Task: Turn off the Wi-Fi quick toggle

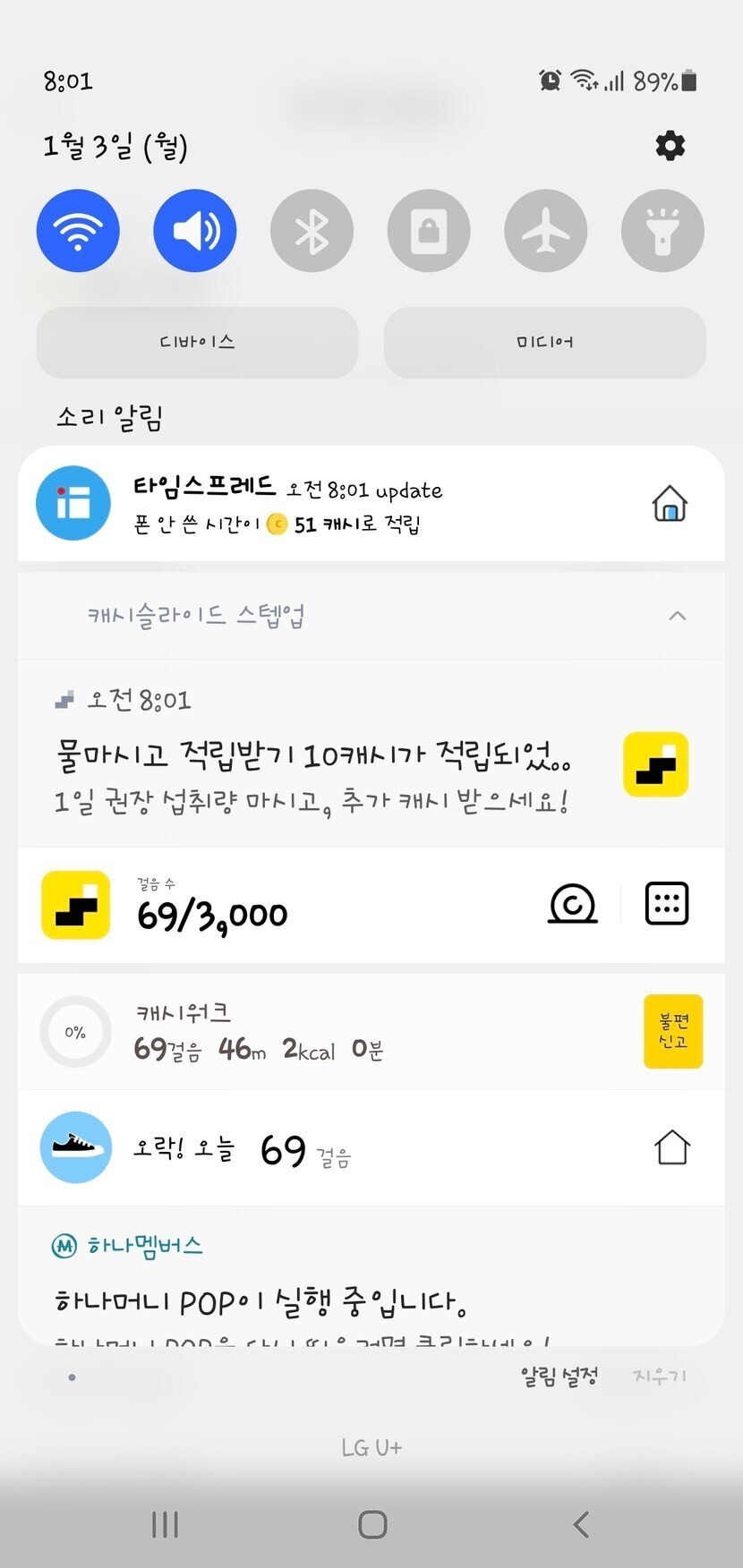Action: (x=78, y=231)
